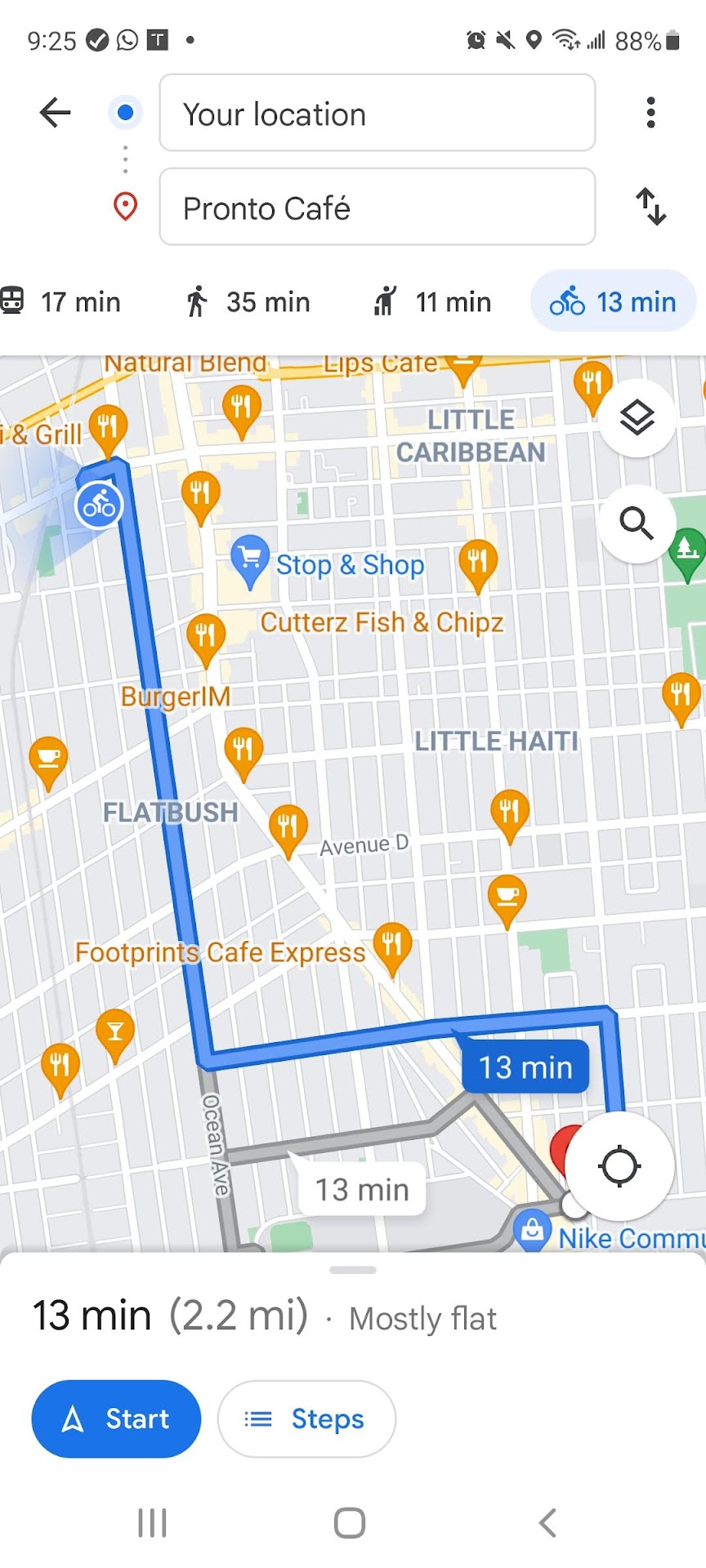View the route Steps list
This screenshot has height=1568, width=706.
(x=306, y=1419)
